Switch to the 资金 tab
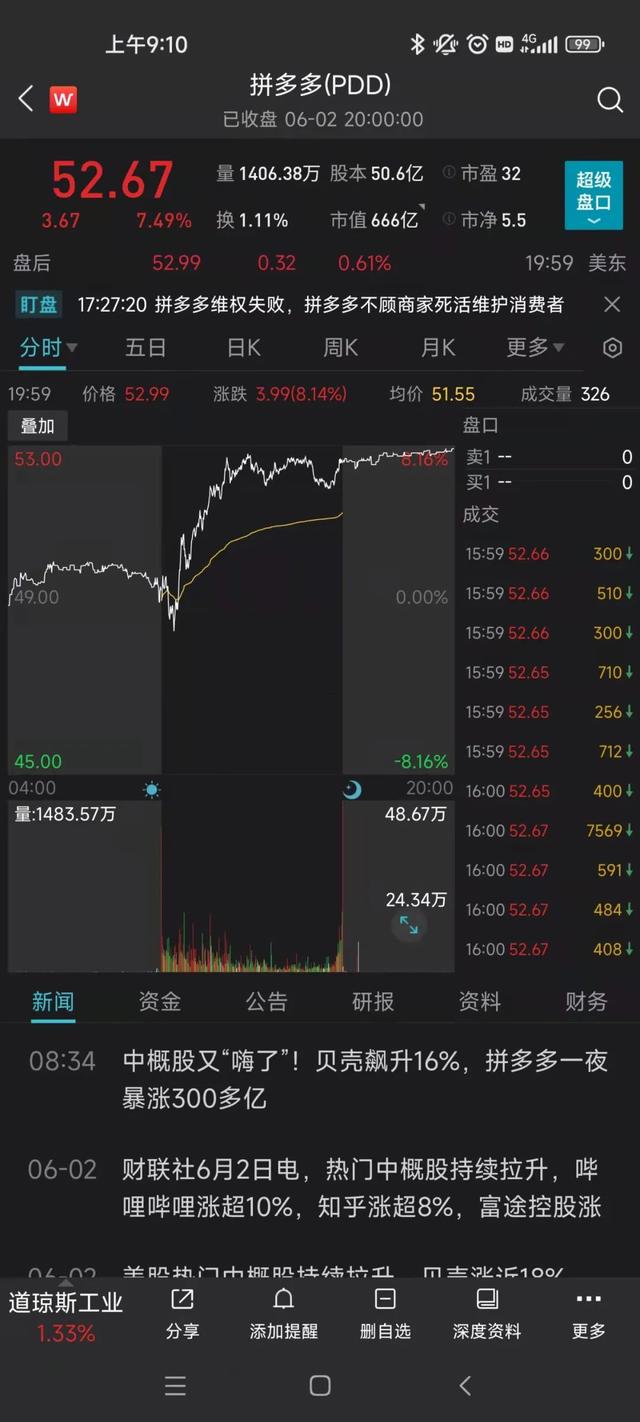This screenshot has height=1422, width=640. [159, 1001]
